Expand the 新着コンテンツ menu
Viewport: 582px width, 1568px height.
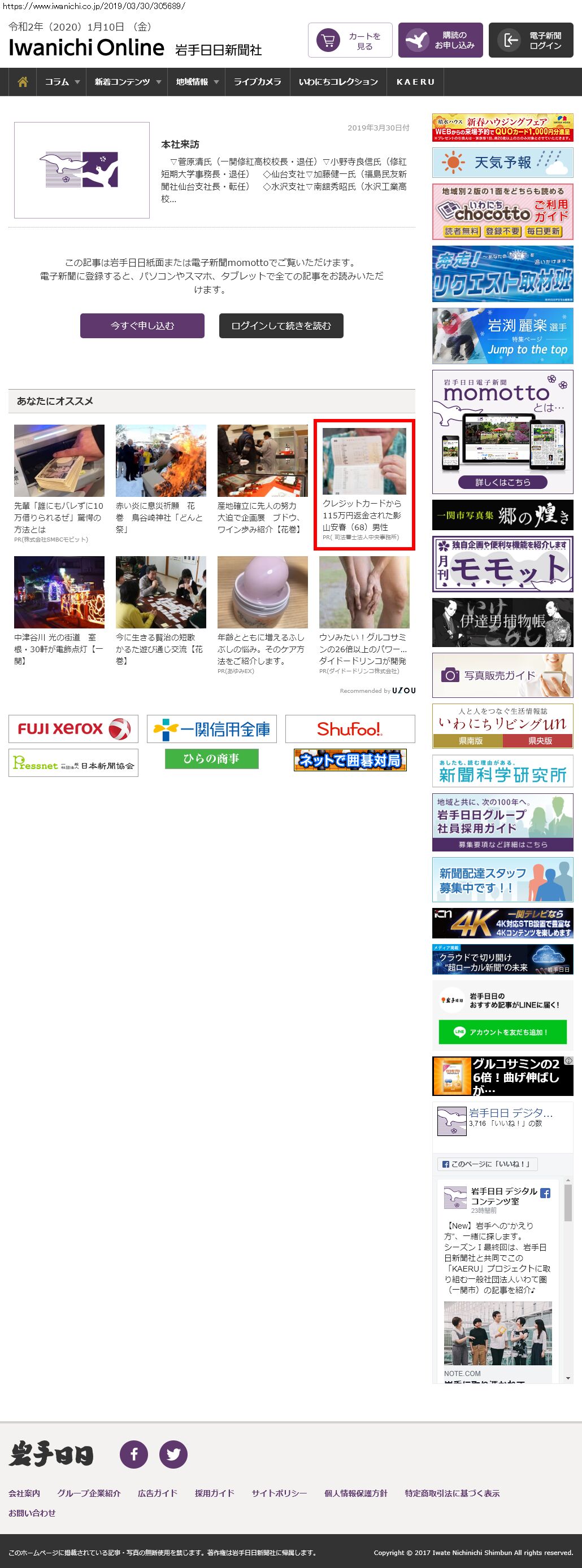point(127,82)
